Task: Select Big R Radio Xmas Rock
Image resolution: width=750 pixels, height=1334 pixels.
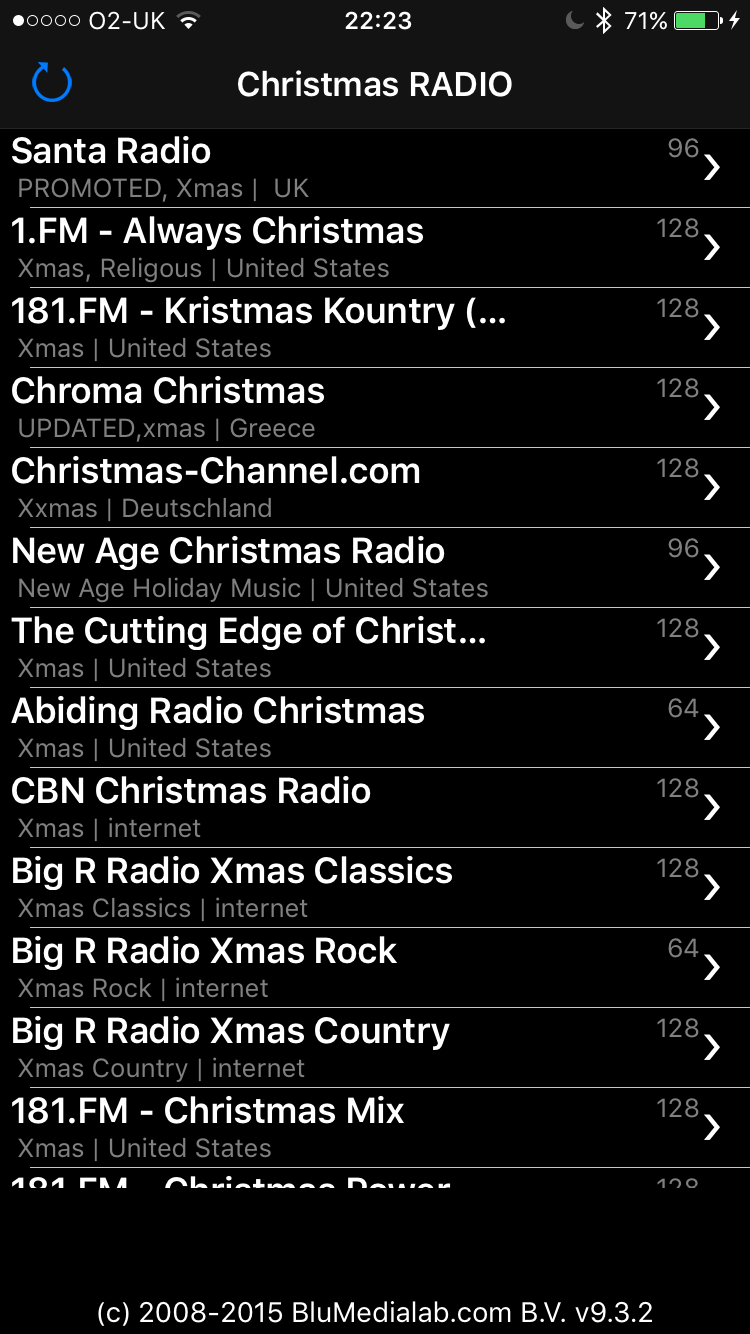Action: coord(375,968)
